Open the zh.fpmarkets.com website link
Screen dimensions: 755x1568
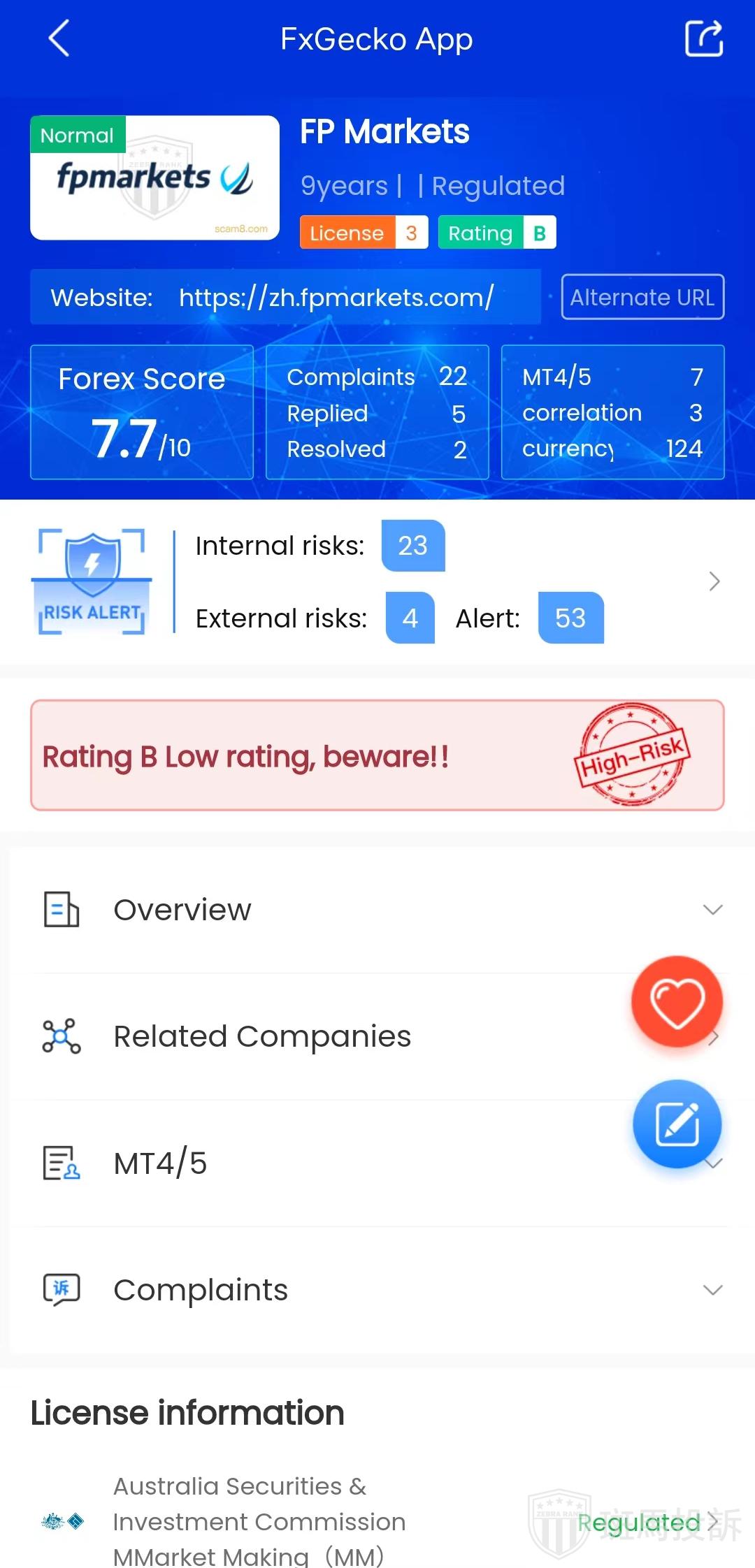336,298
